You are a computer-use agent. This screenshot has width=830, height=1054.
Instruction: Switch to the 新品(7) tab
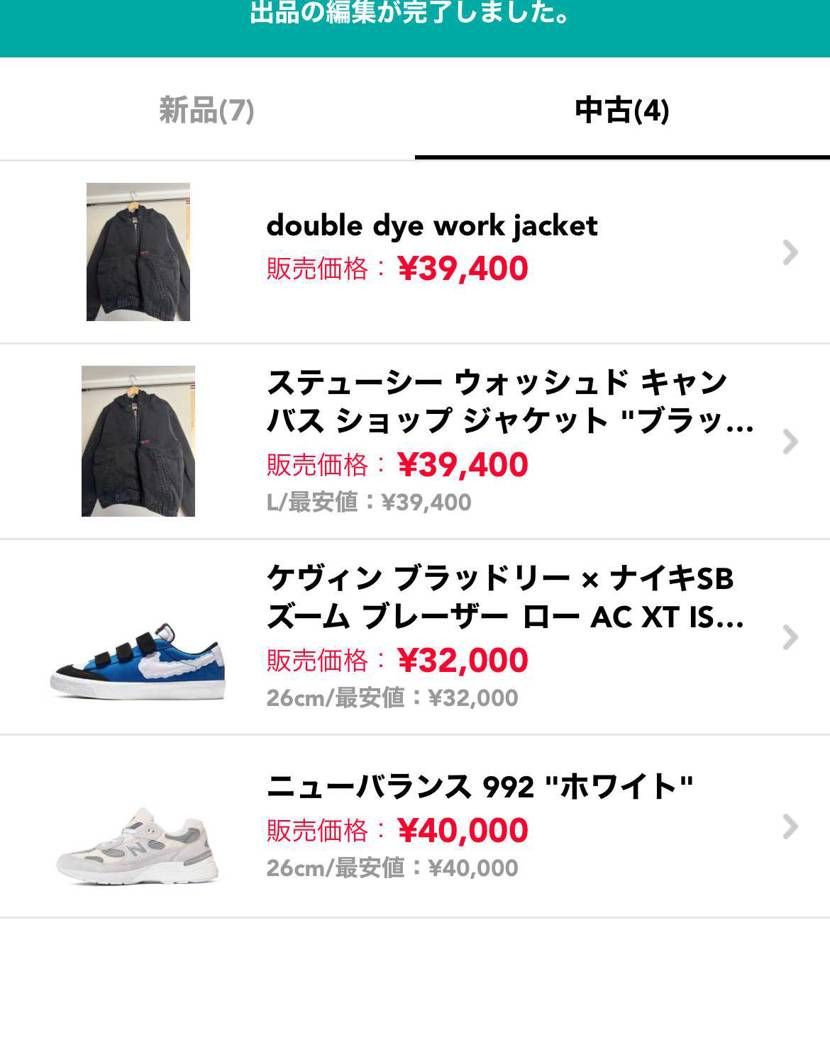pos(205,111)
